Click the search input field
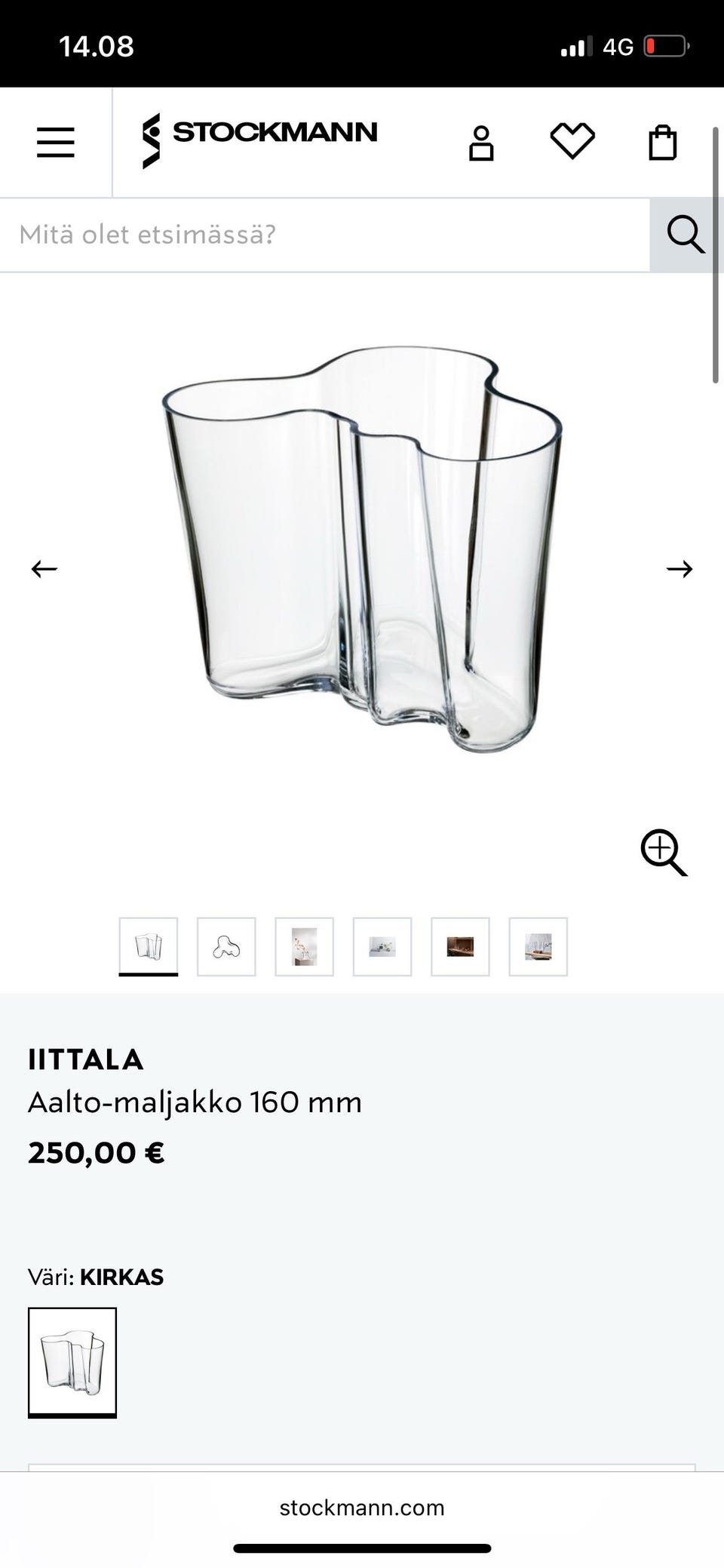 [x=324, y=235]
